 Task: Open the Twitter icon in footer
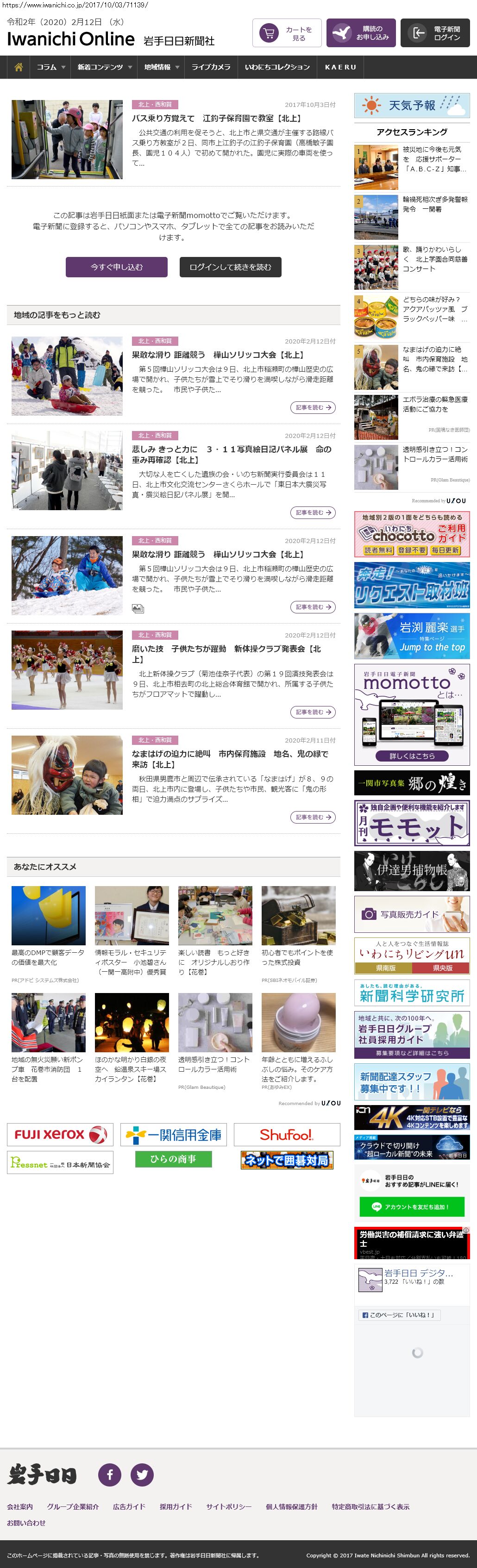pyautogui.click(x=142, y=1474)
